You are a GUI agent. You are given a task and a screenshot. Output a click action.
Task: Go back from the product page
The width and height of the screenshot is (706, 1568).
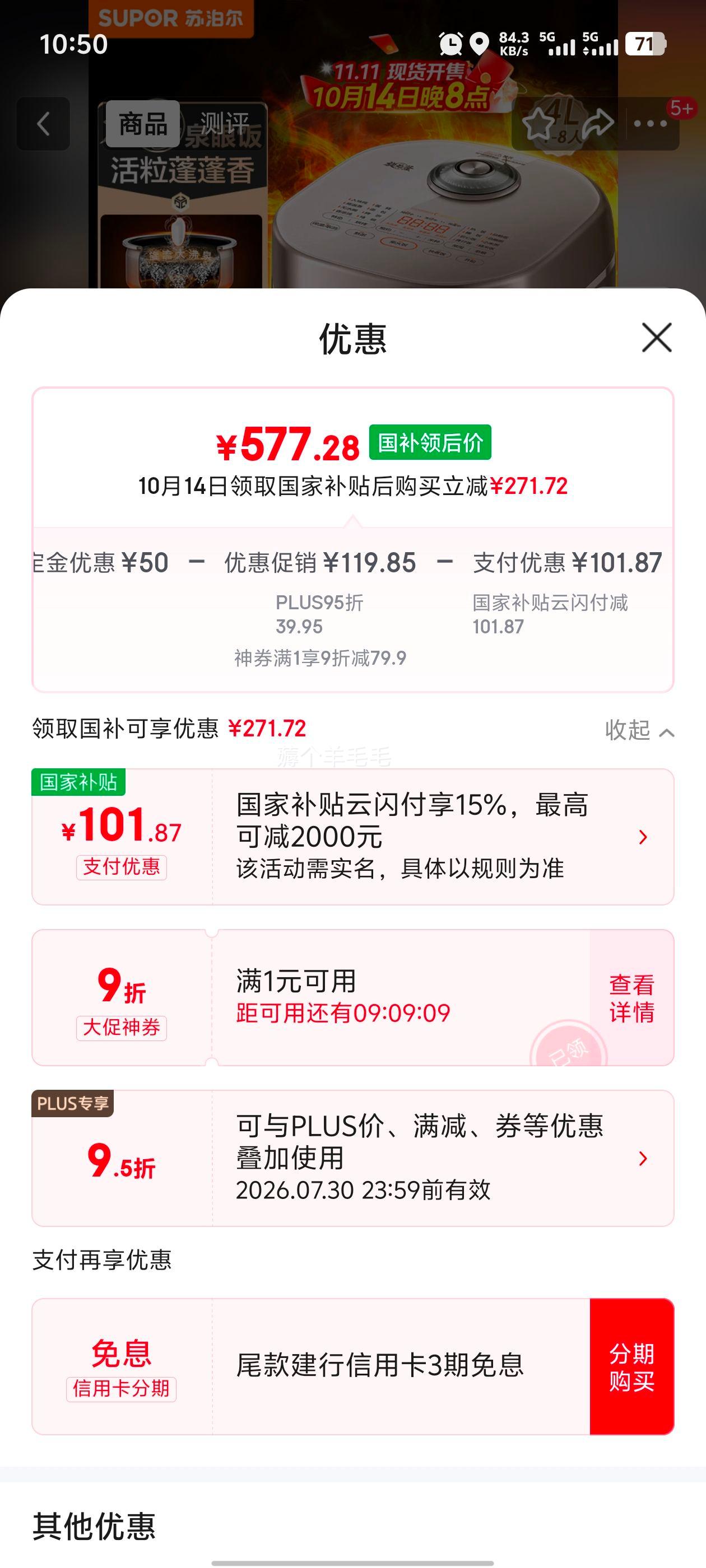43,124
